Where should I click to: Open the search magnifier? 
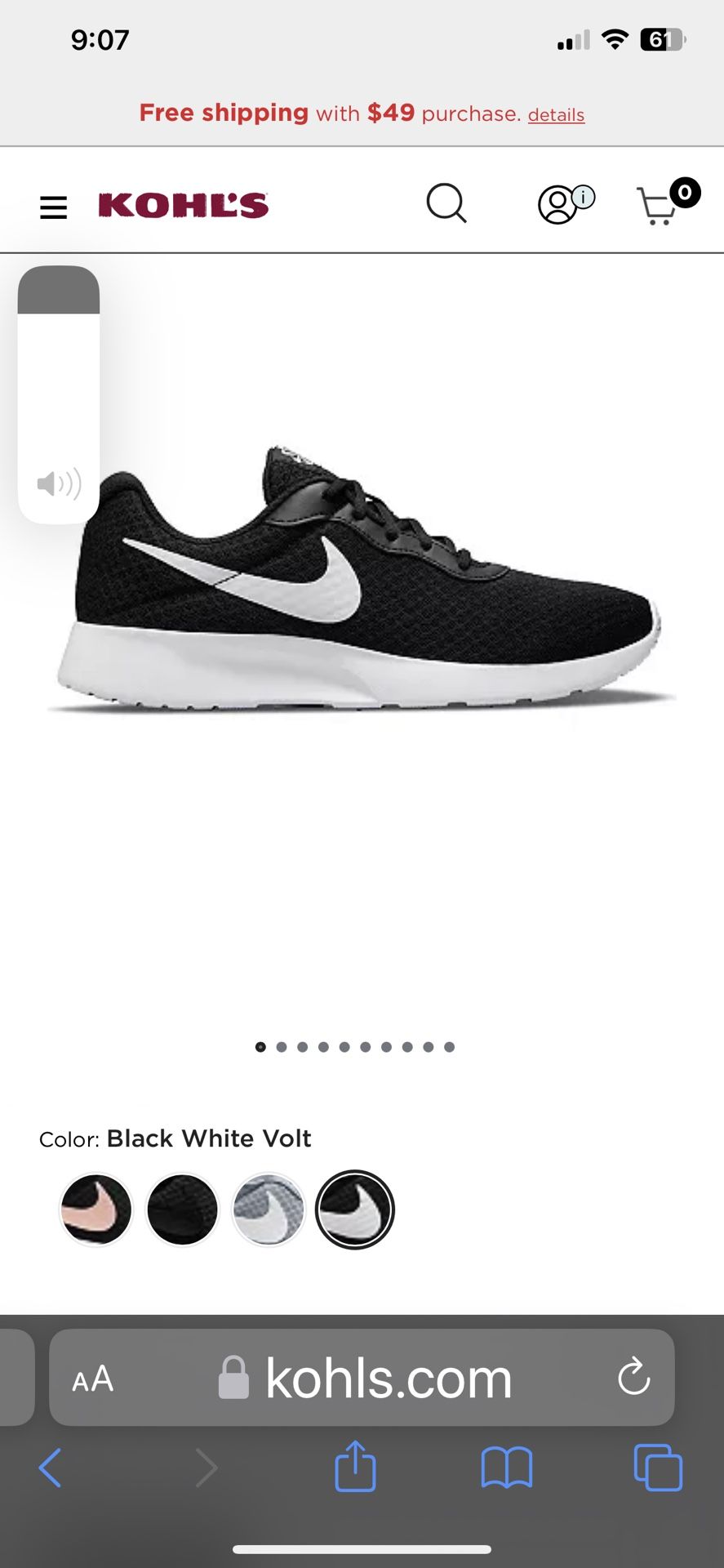(446, 203)
